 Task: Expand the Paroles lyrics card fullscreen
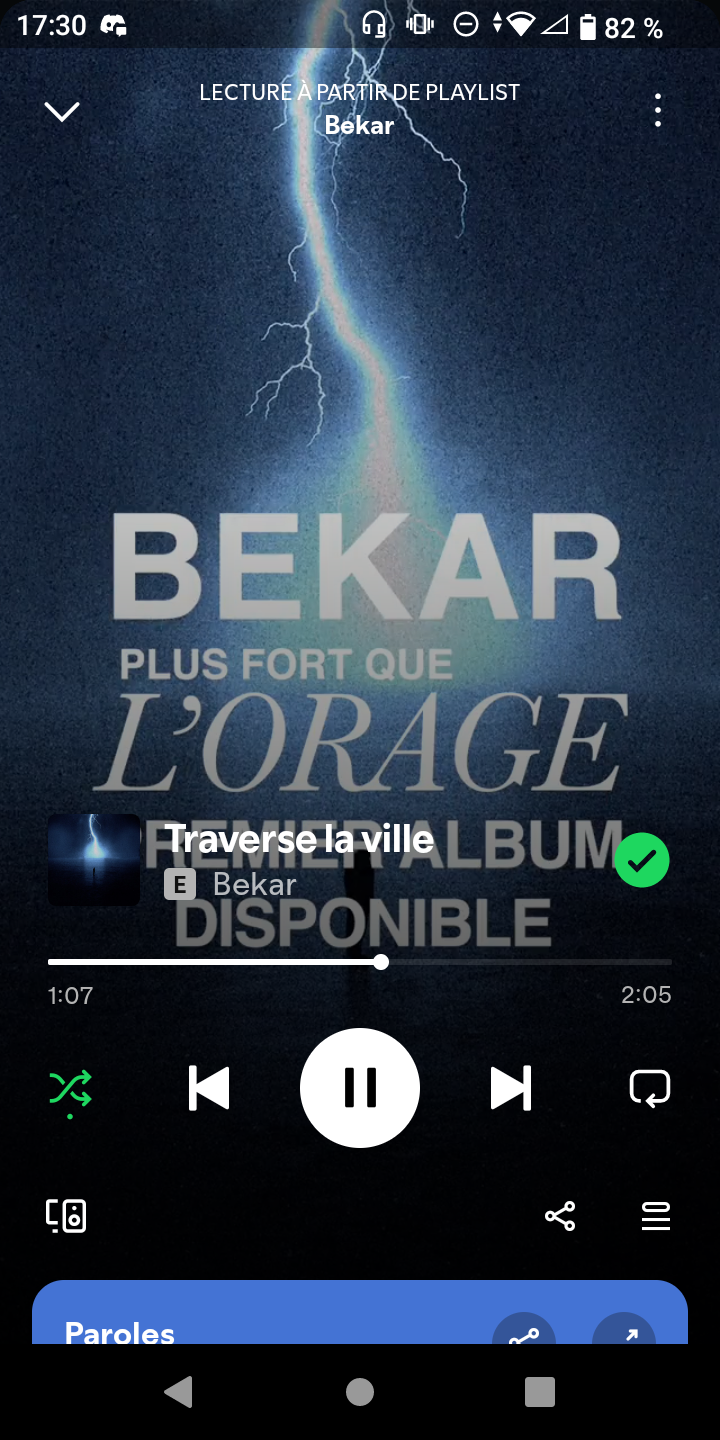(x=624, y=1330)
